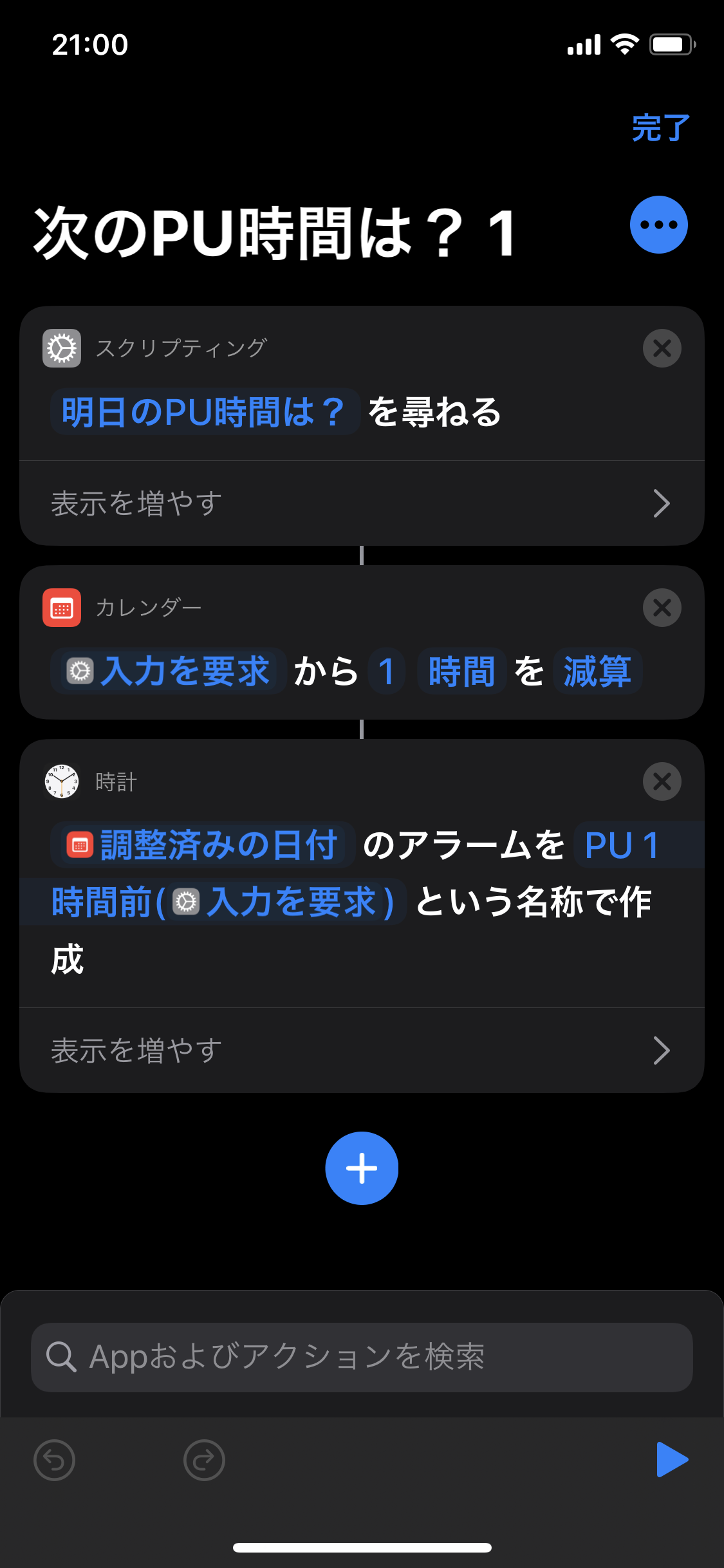Run the shortcut with play button
This screenshot has height=1568, width=724.
pos(671,1459)
